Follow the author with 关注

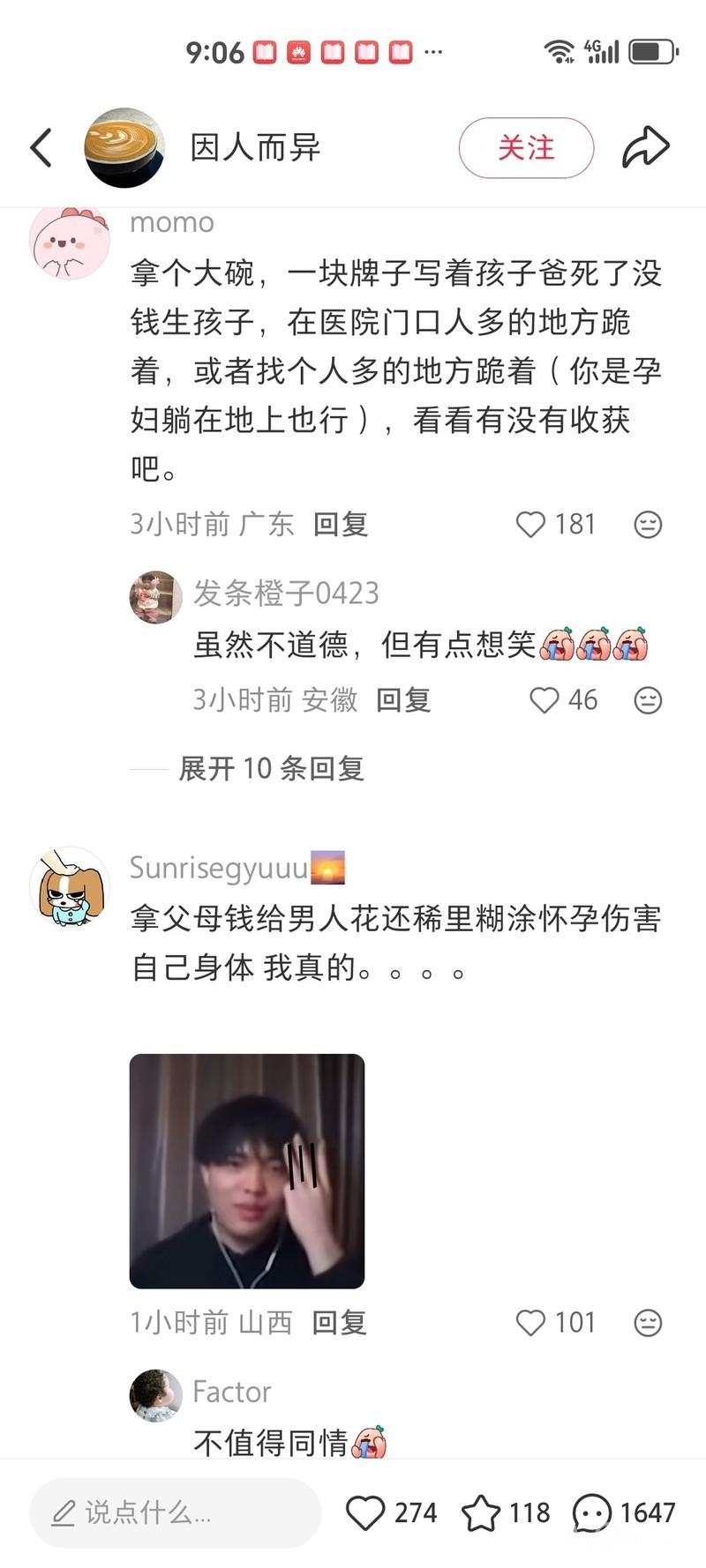[526, 147]
